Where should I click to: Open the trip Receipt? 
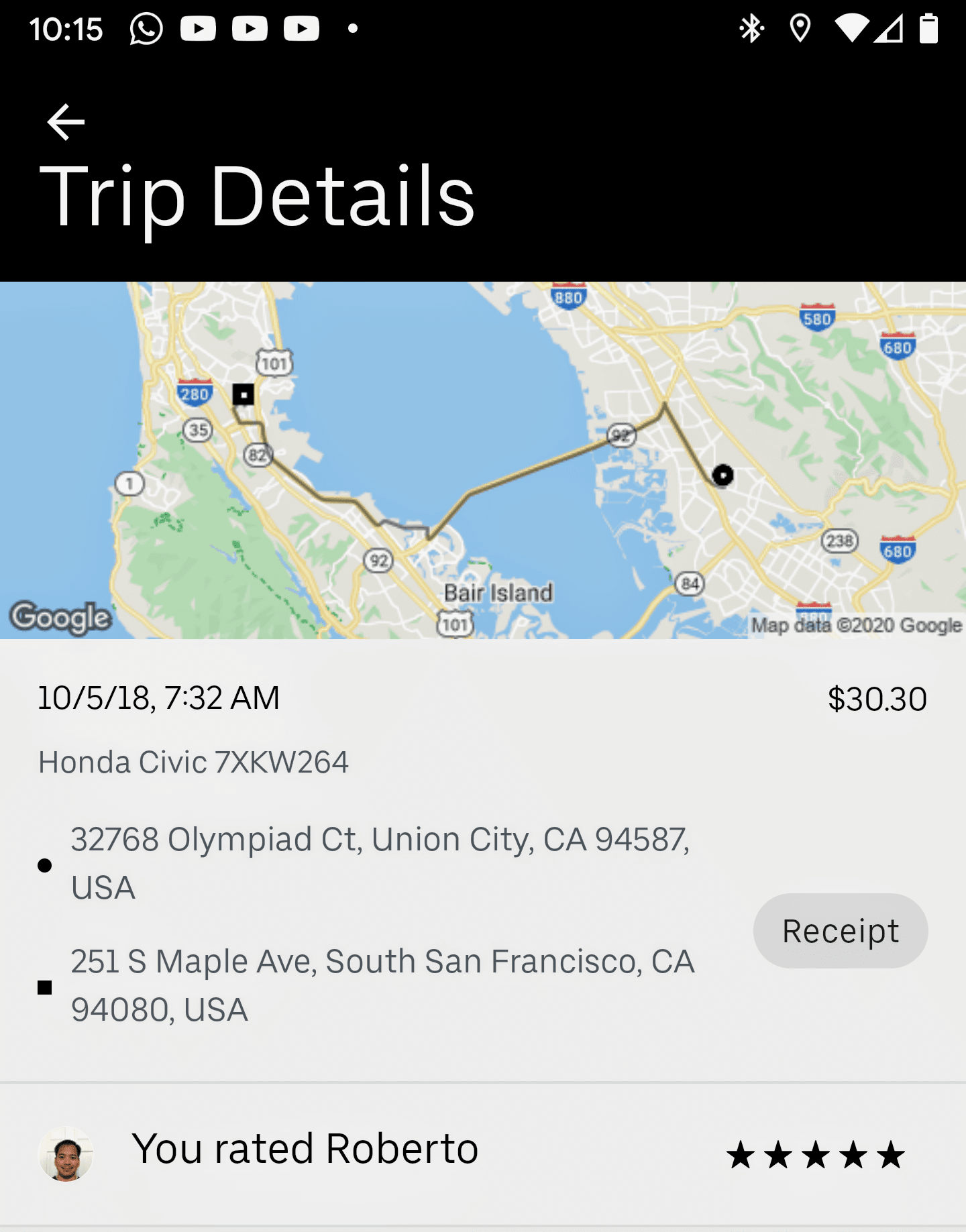tap(840, 931)
